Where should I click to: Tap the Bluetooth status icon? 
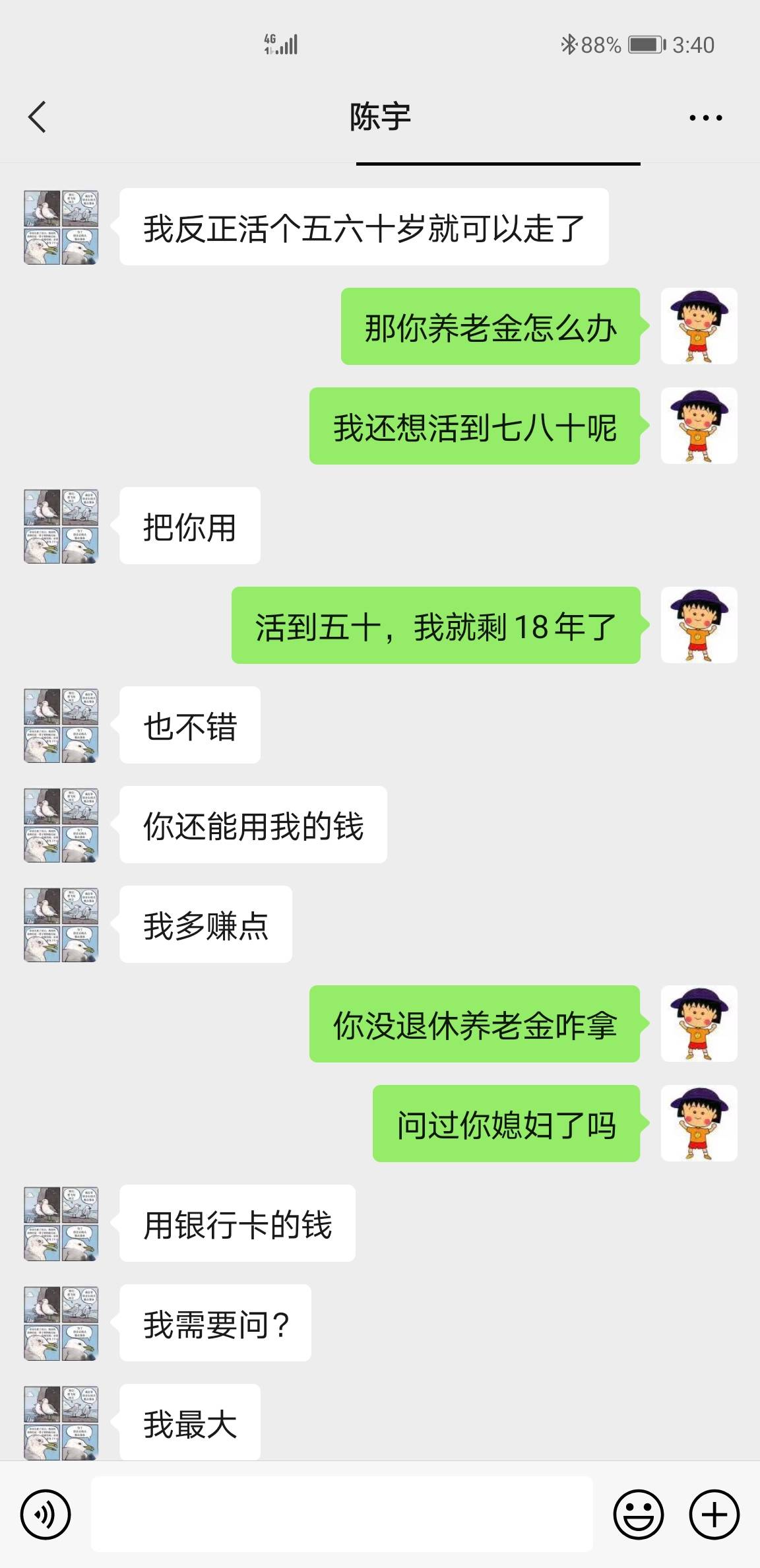[x=568, y=45]
